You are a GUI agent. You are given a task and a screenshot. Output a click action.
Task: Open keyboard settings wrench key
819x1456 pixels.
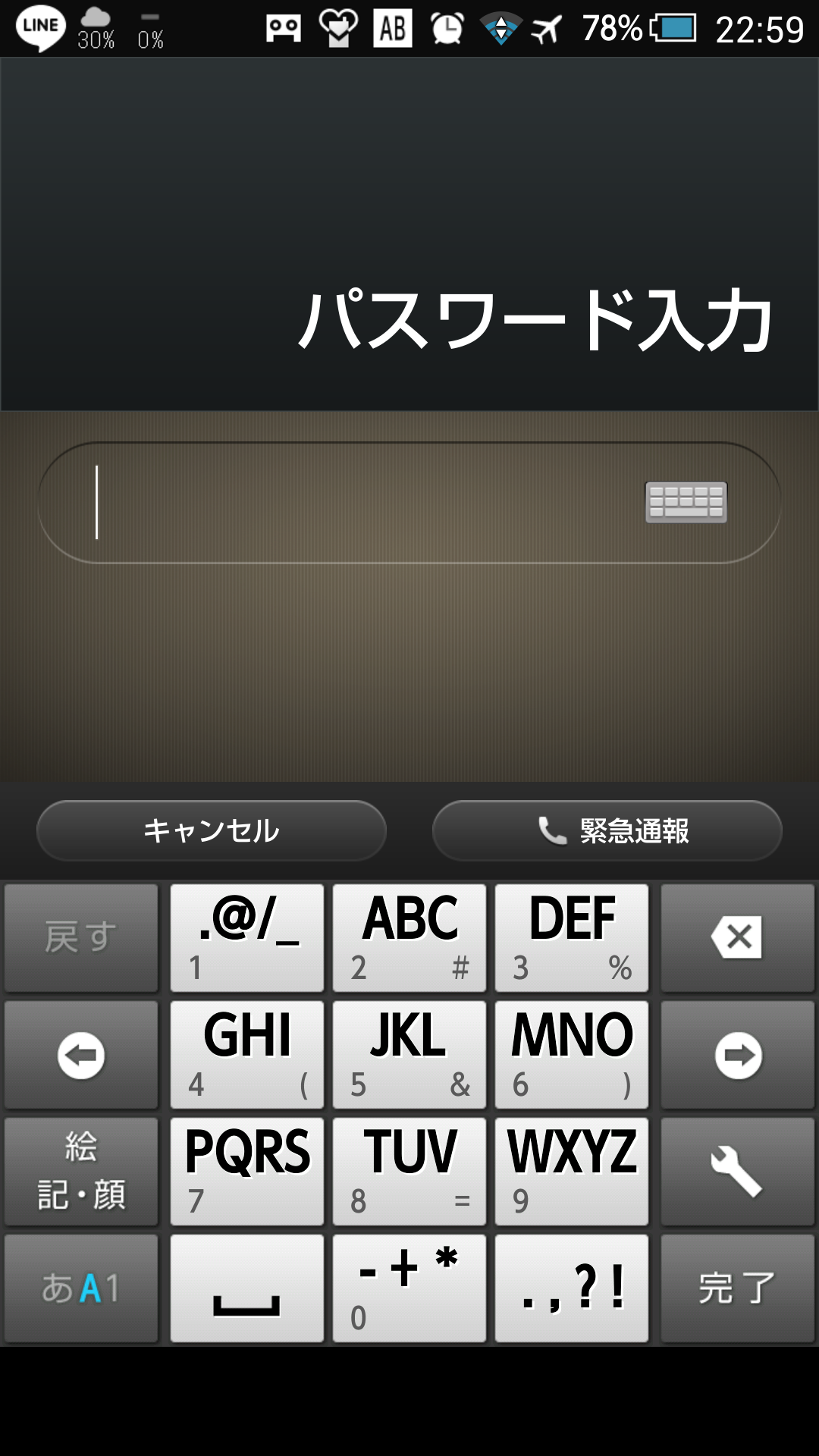pos(737,1172)
